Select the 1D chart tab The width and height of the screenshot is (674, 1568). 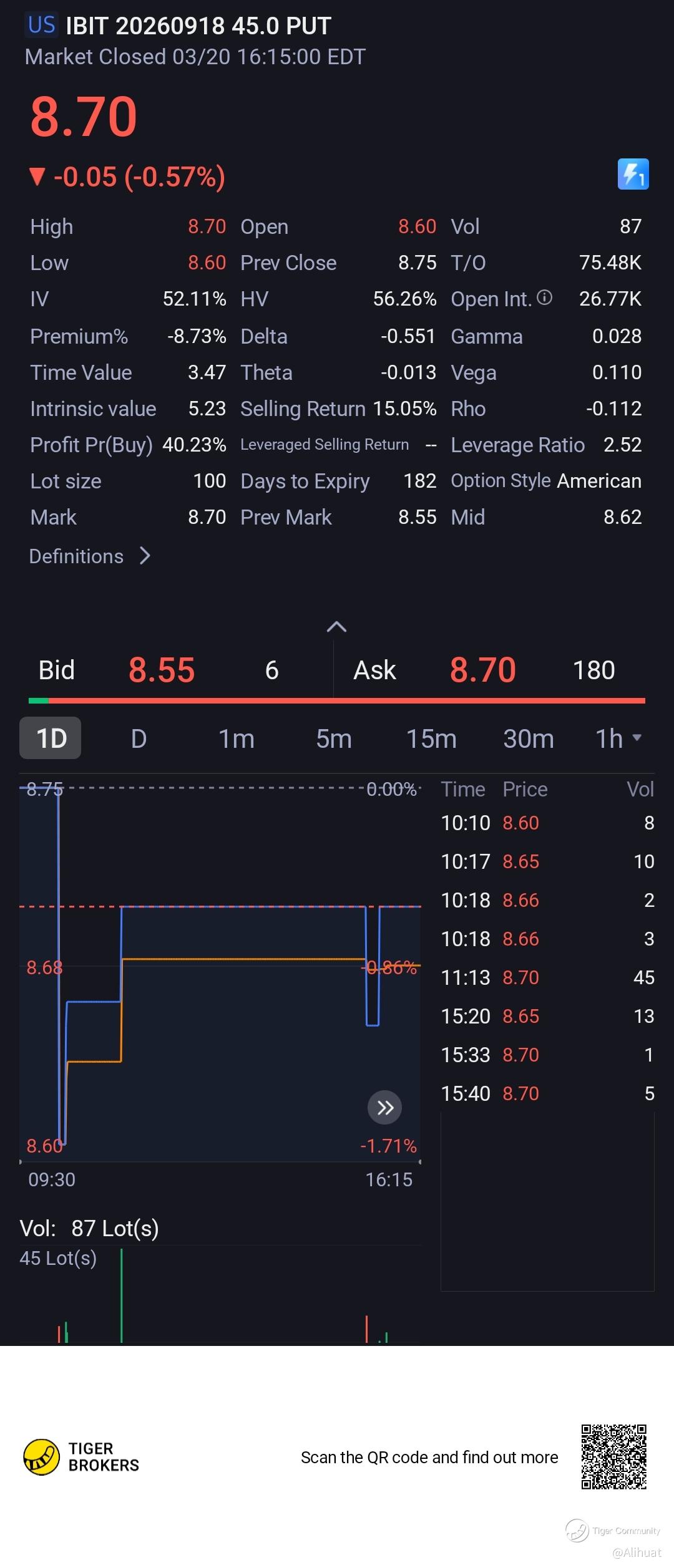point(51,738)
